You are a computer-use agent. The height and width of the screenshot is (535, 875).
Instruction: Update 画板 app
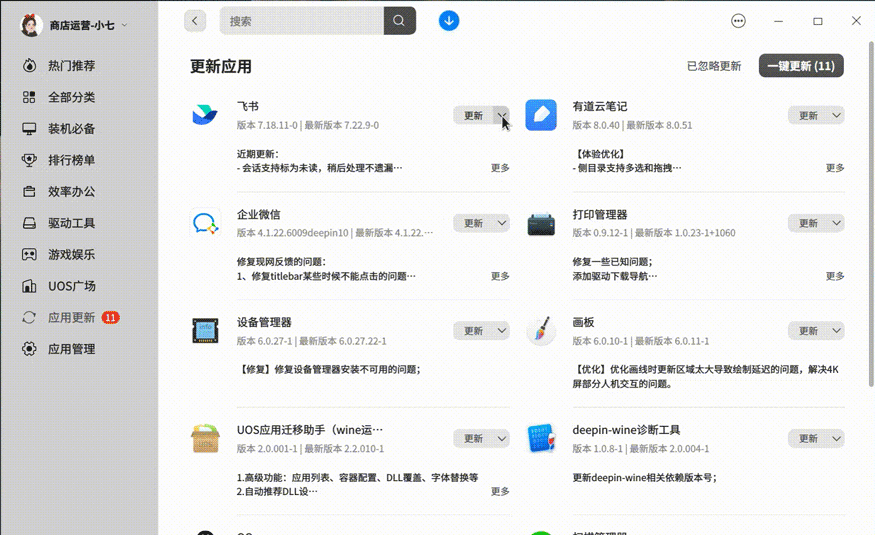(x=808, y=330)
